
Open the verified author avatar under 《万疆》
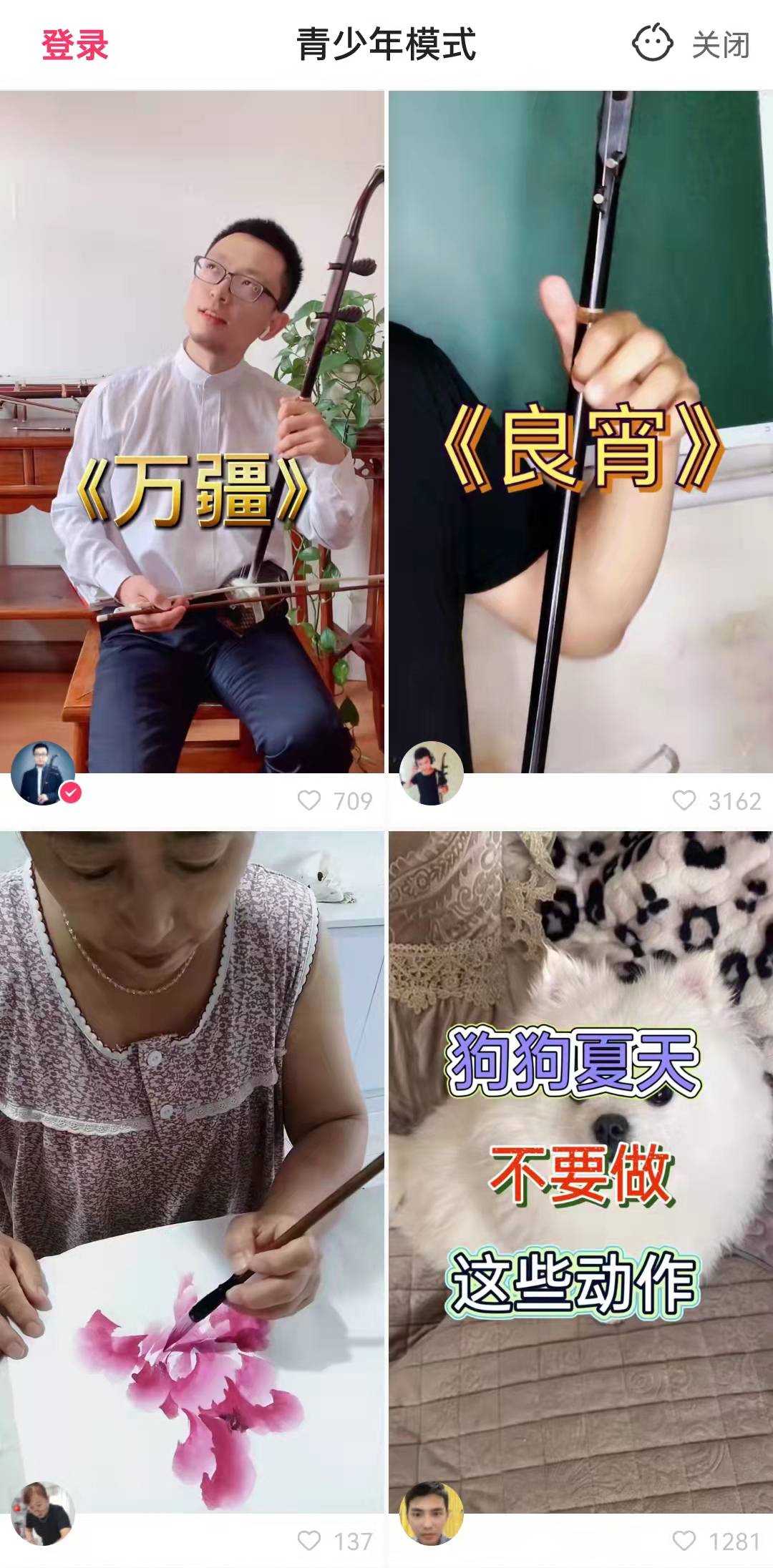43,774
